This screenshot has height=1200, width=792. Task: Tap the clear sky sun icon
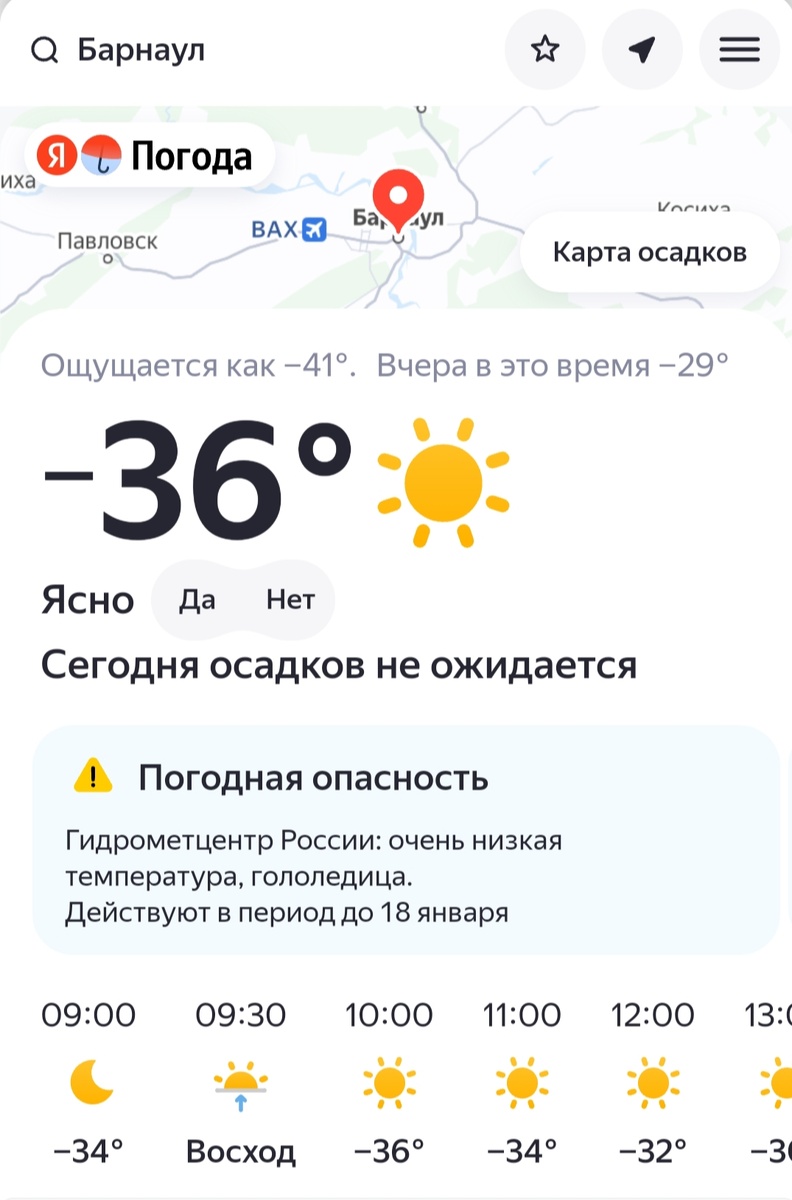(443, 480)
